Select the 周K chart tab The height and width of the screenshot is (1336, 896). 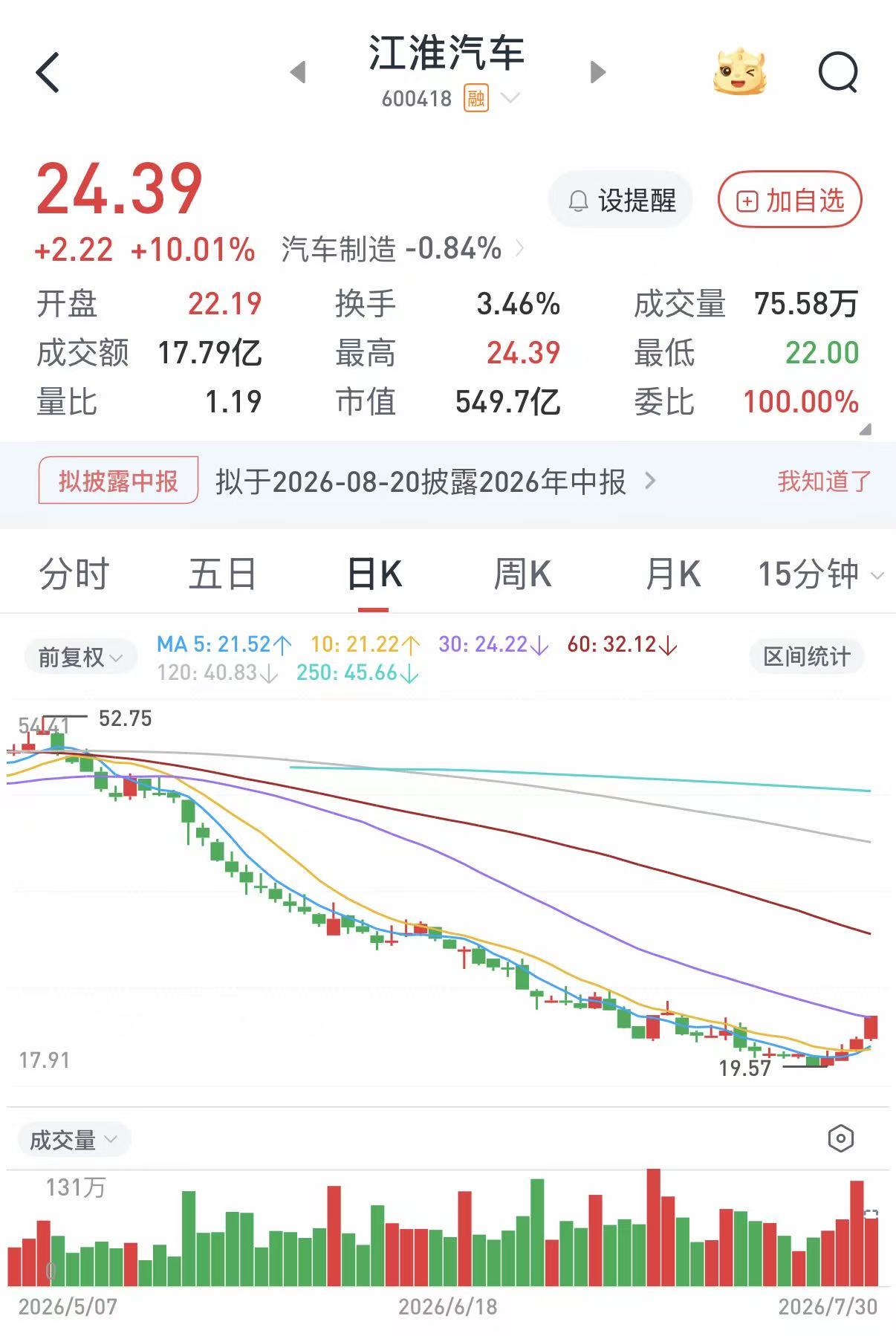522,574
